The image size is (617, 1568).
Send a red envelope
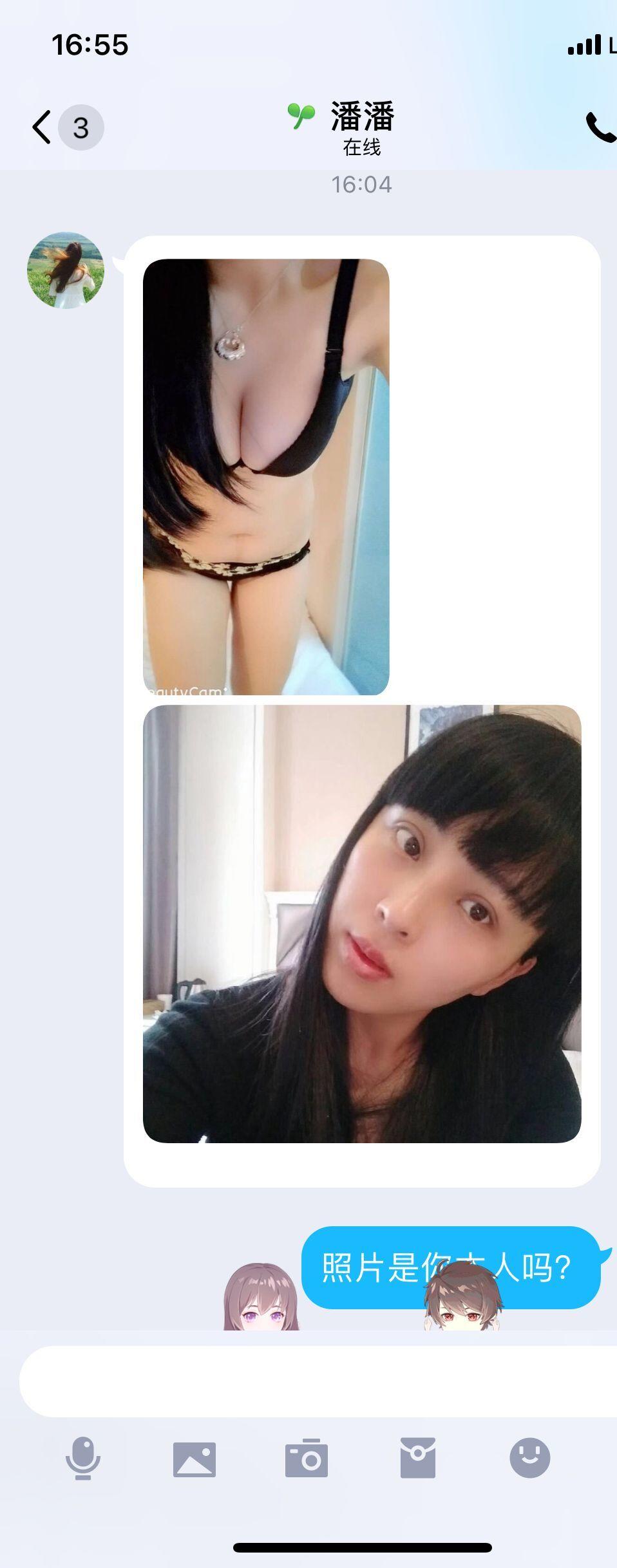point(418,1459)
